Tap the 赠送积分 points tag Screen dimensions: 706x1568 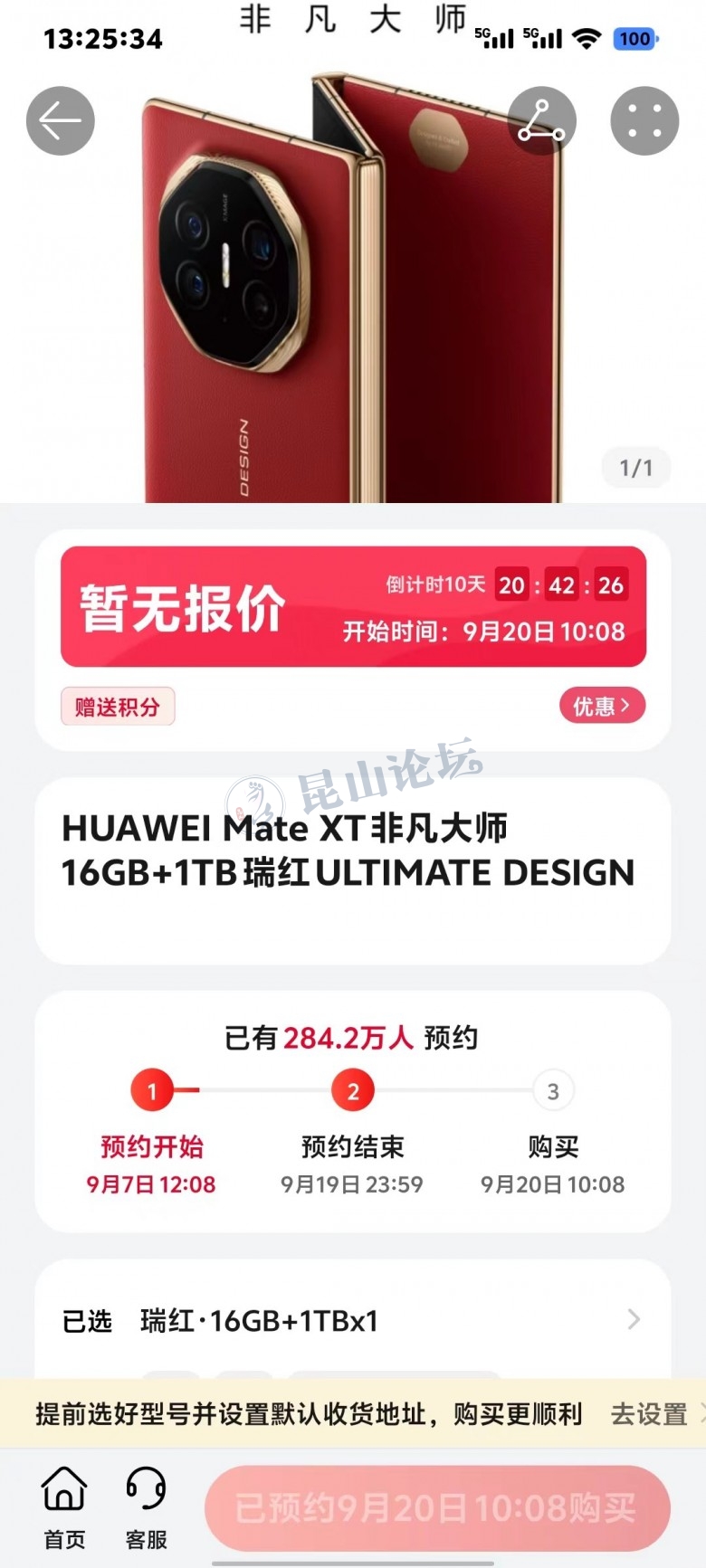tap(118, 707)
